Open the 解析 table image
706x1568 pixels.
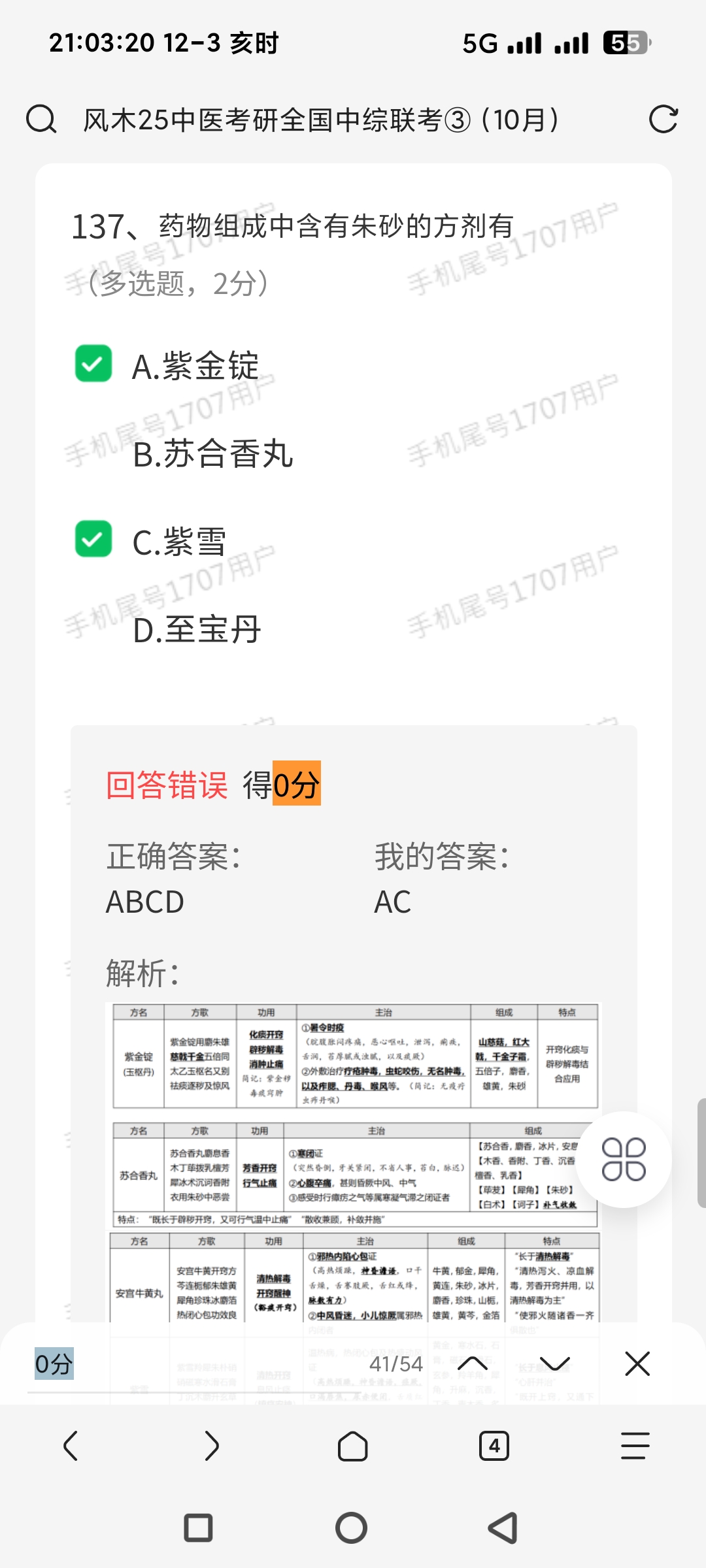353,1163
